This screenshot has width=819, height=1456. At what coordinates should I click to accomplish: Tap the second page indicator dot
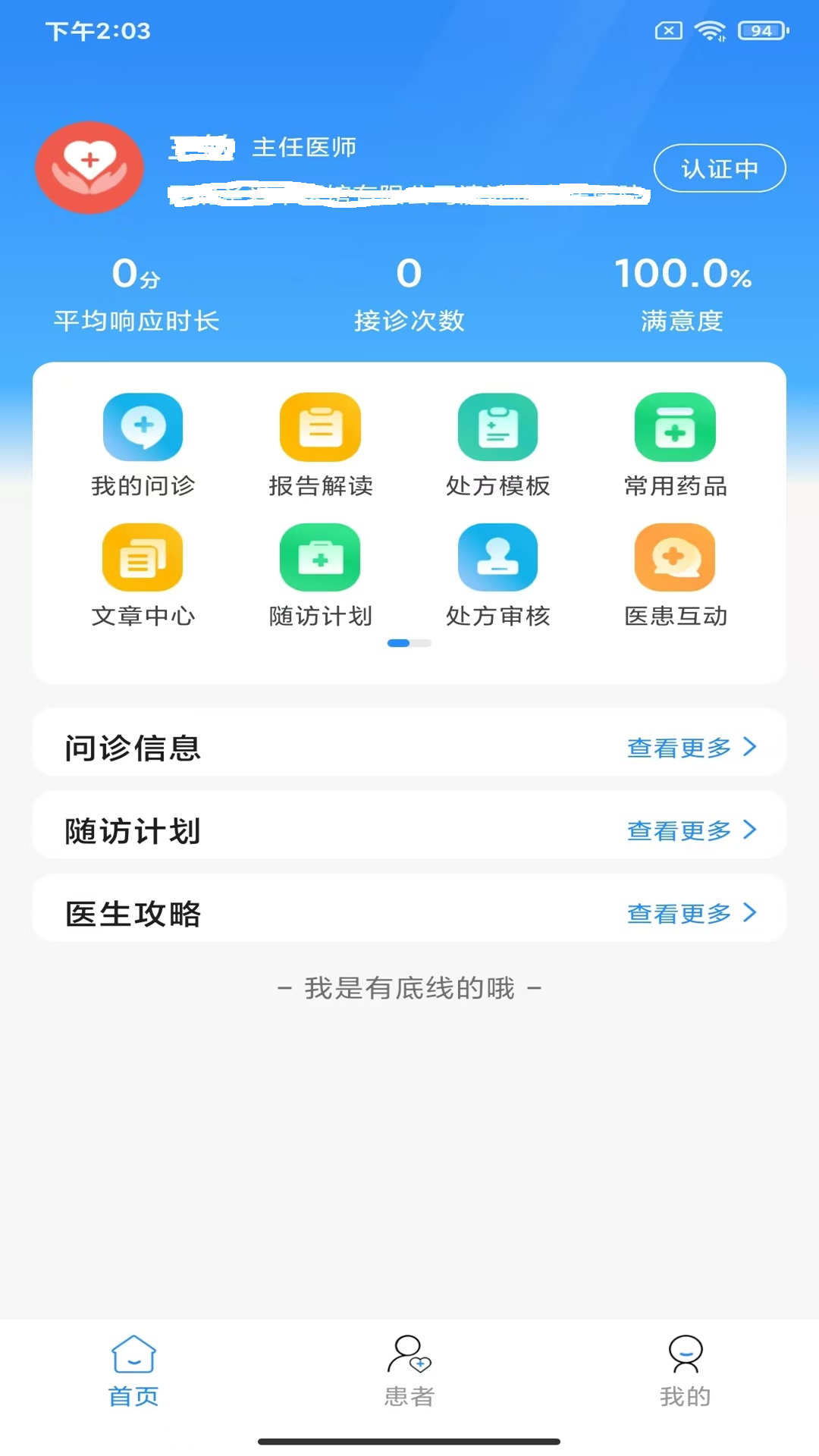422,642
